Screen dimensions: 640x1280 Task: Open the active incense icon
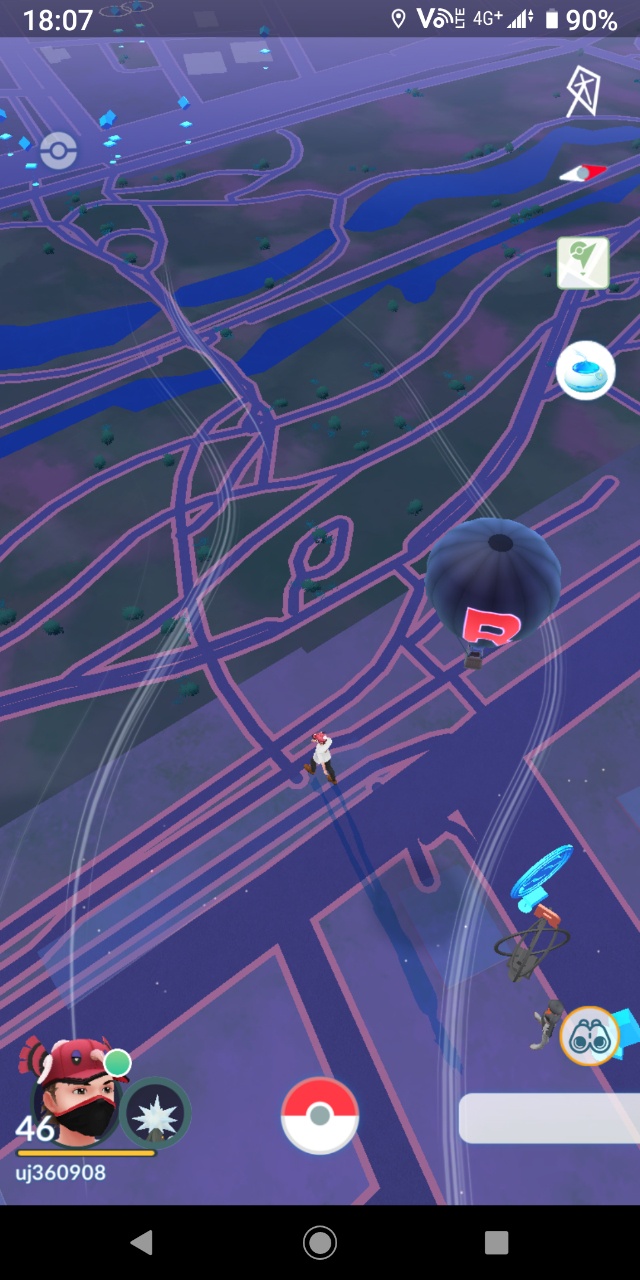tap(586, 370)
